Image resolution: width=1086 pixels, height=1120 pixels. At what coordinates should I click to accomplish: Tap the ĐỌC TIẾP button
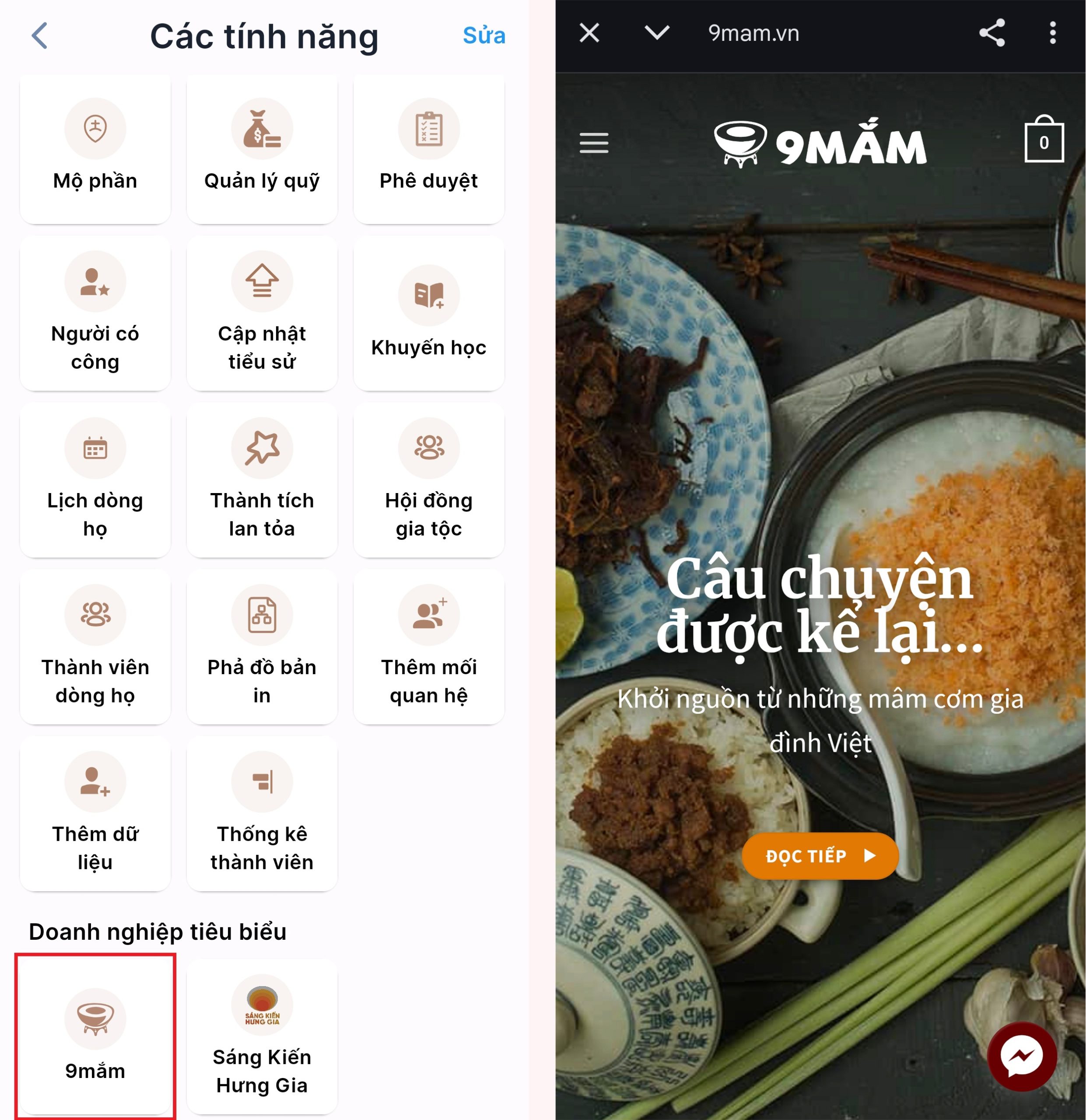pyautogui.click(x=820, y=855)
